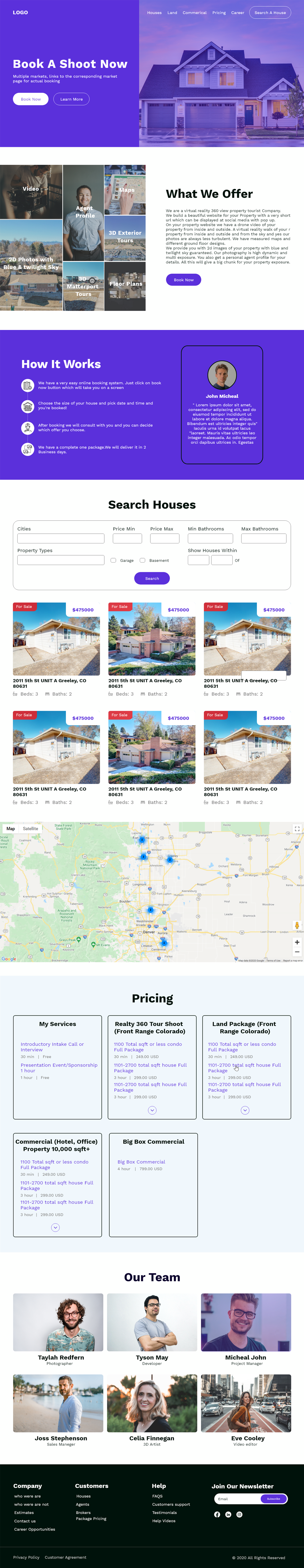The image size is (304, 1568).
Task: Tap the hero Book Now button
Action: pos(30,99)
